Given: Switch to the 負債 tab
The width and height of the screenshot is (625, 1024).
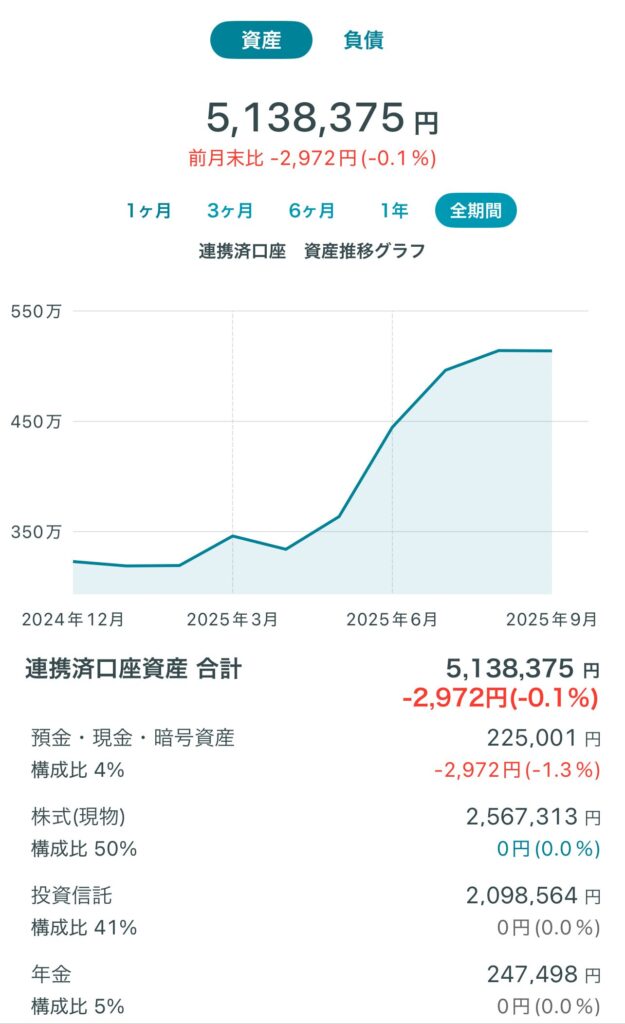Looking at the screenshot, I should (x=363, y=41).
